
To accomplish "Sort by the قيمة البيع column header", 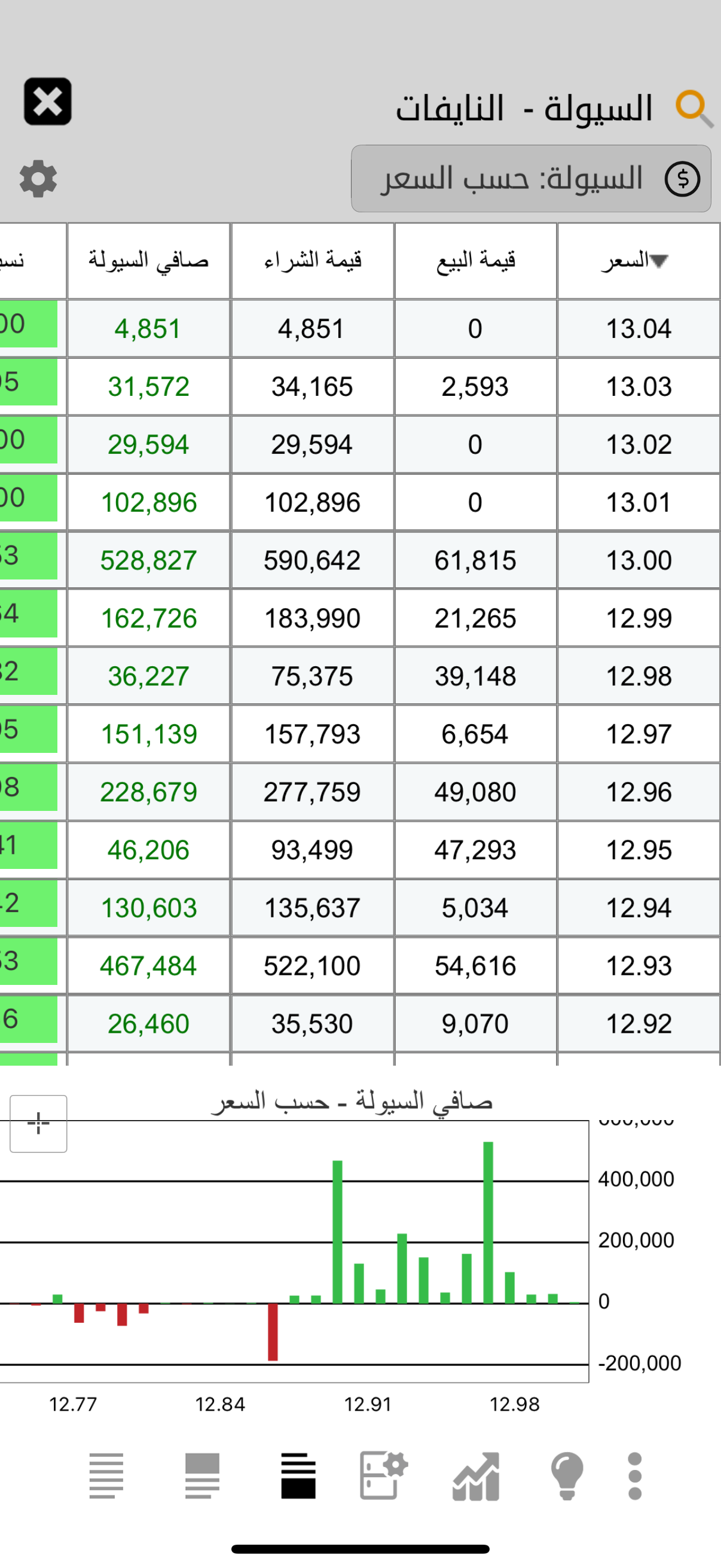I will click(475, 261).
